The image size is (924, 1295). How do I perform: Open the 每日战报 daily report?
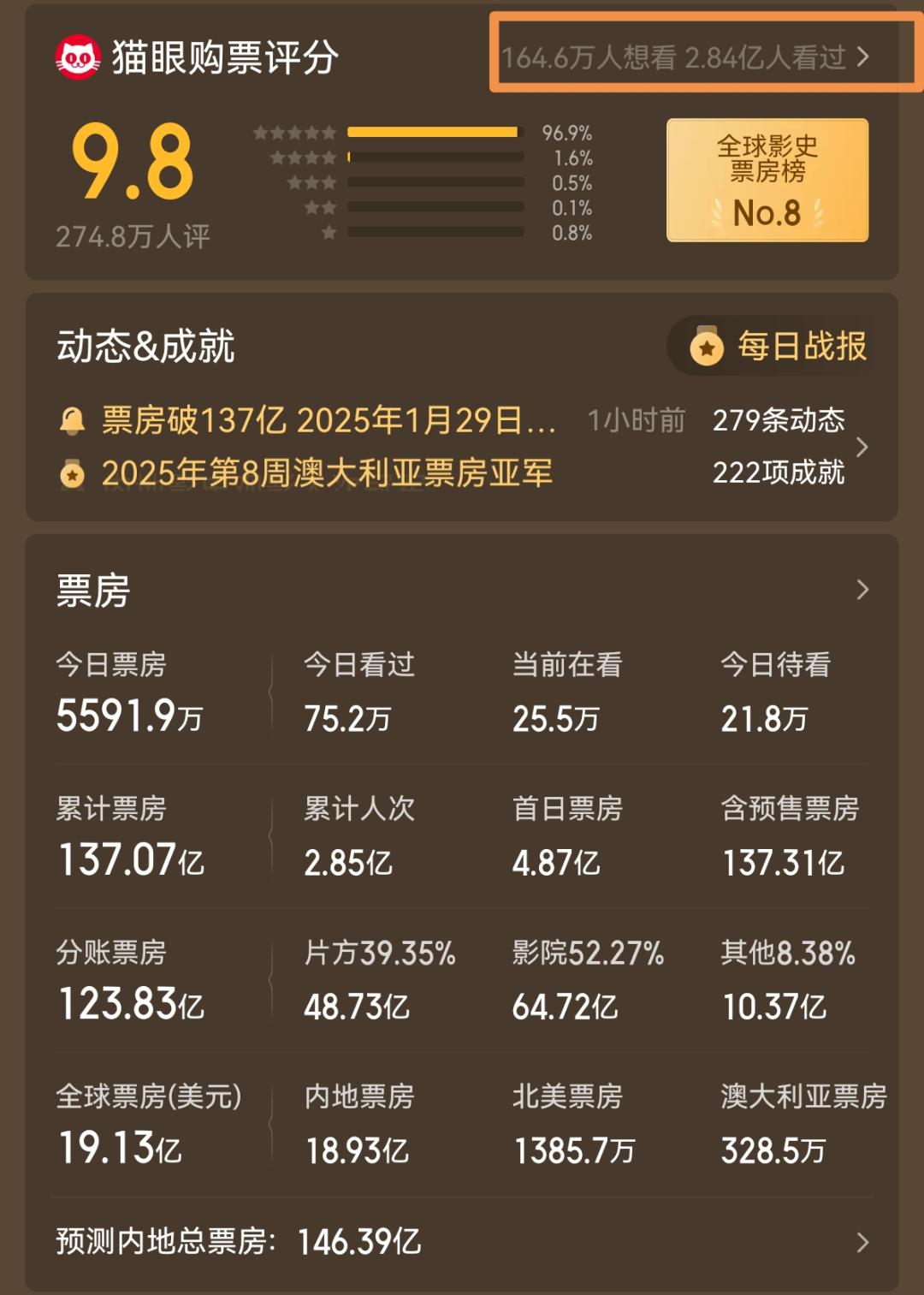click(780, 347)
